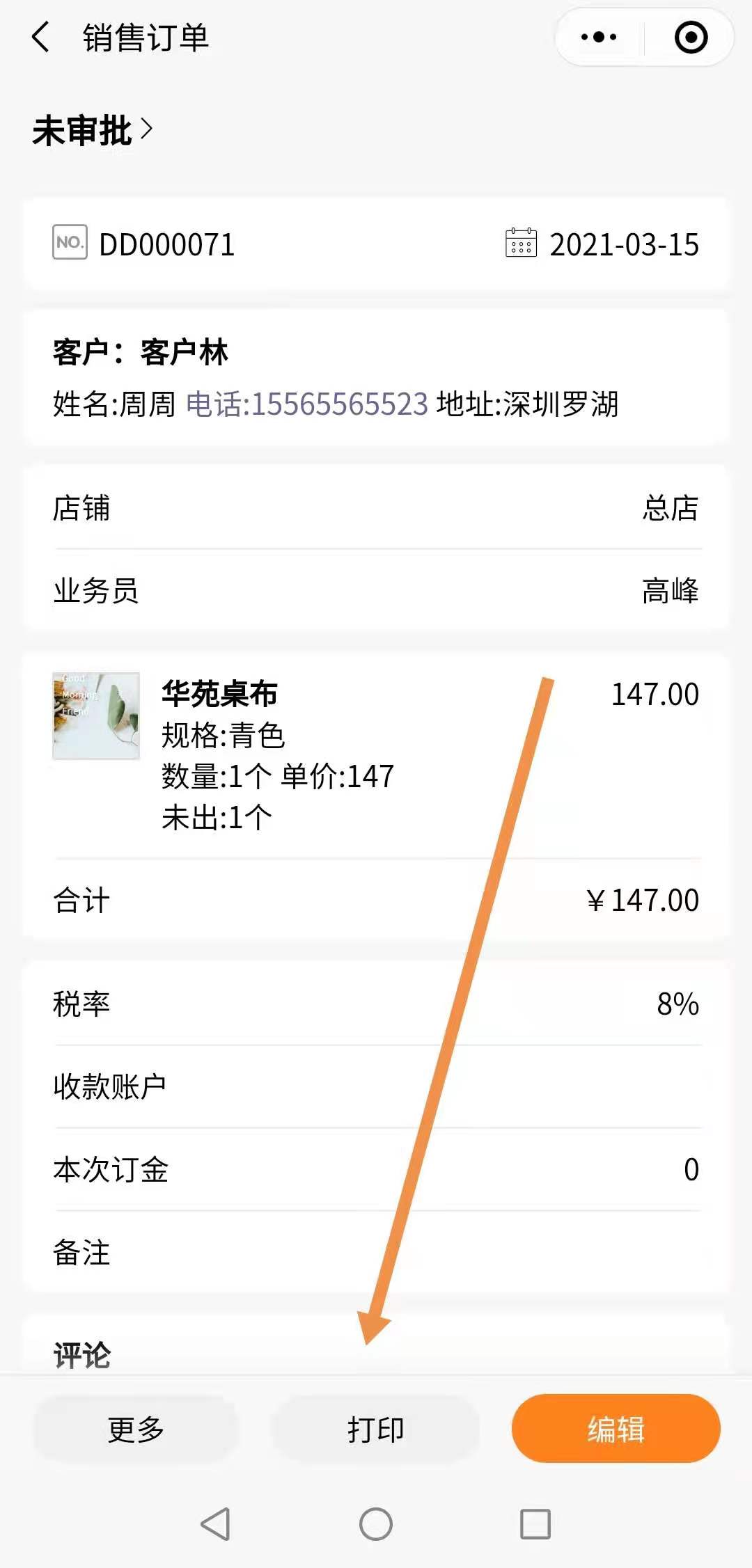The width and height of the screenshot is (752, 1568).
Task: Open the mini program's three-dot menu
Action: coord(599,37)
